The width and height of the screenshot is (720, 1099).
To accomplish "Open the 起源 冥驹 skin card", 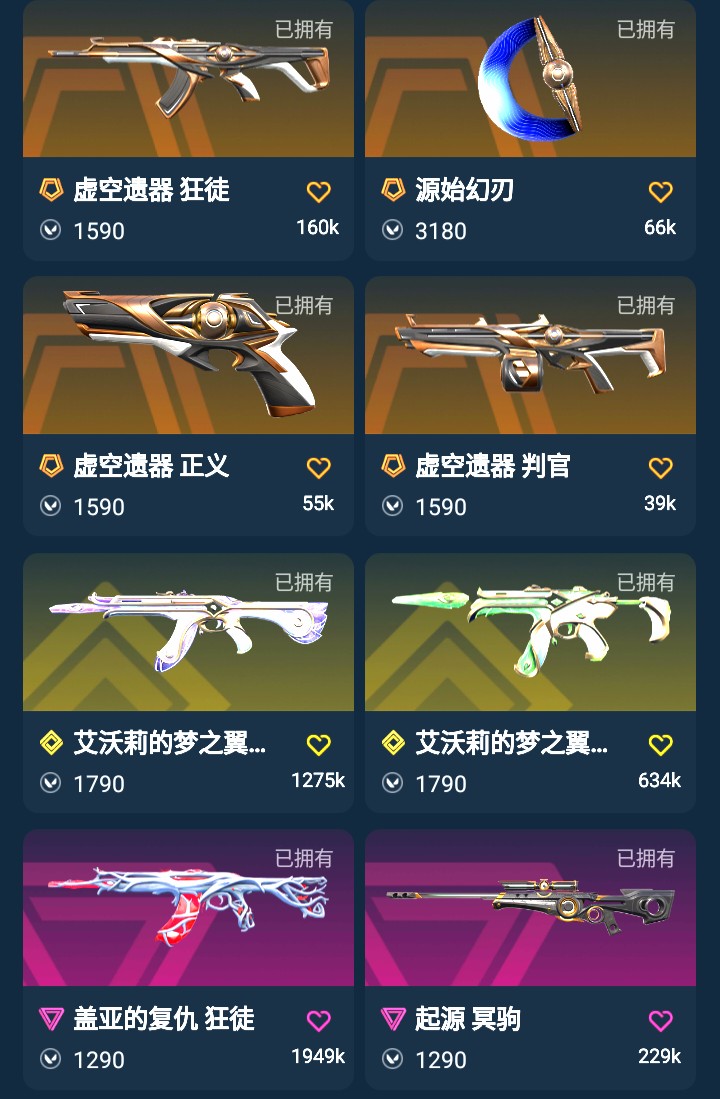I will pyautogui.click(x=530, y=909).
